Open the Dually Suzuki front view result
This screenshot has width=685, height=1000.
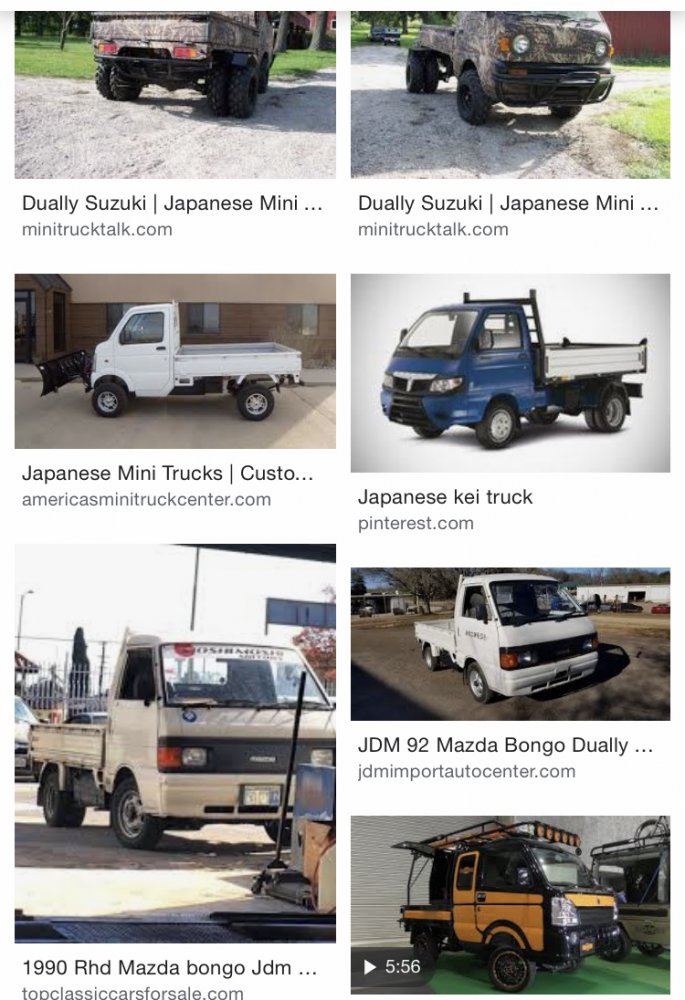pos(510,95)
